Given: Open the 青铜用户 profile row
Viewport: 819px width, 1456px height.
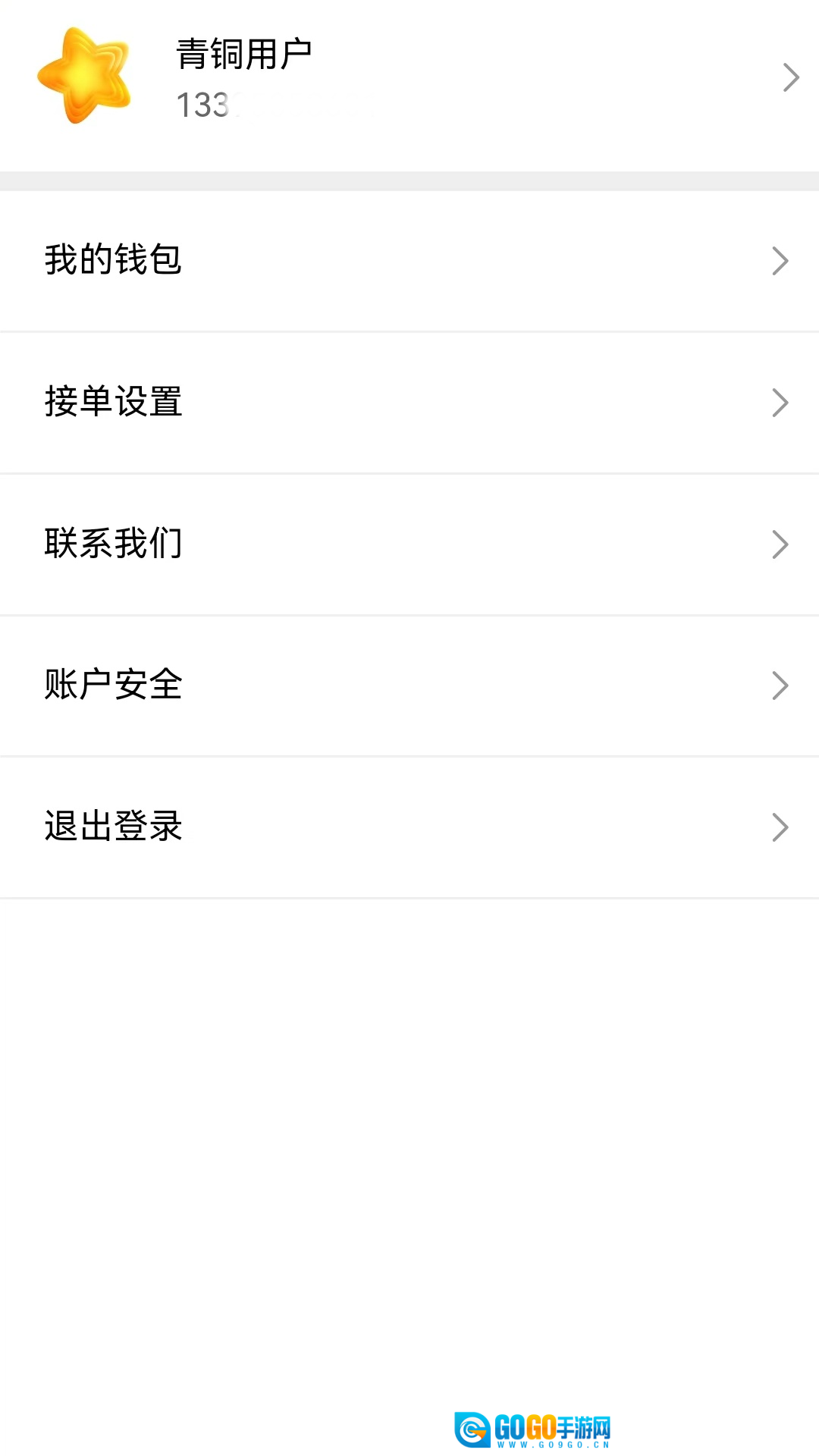Looking at the screenshot, I should tap(409, 77).
